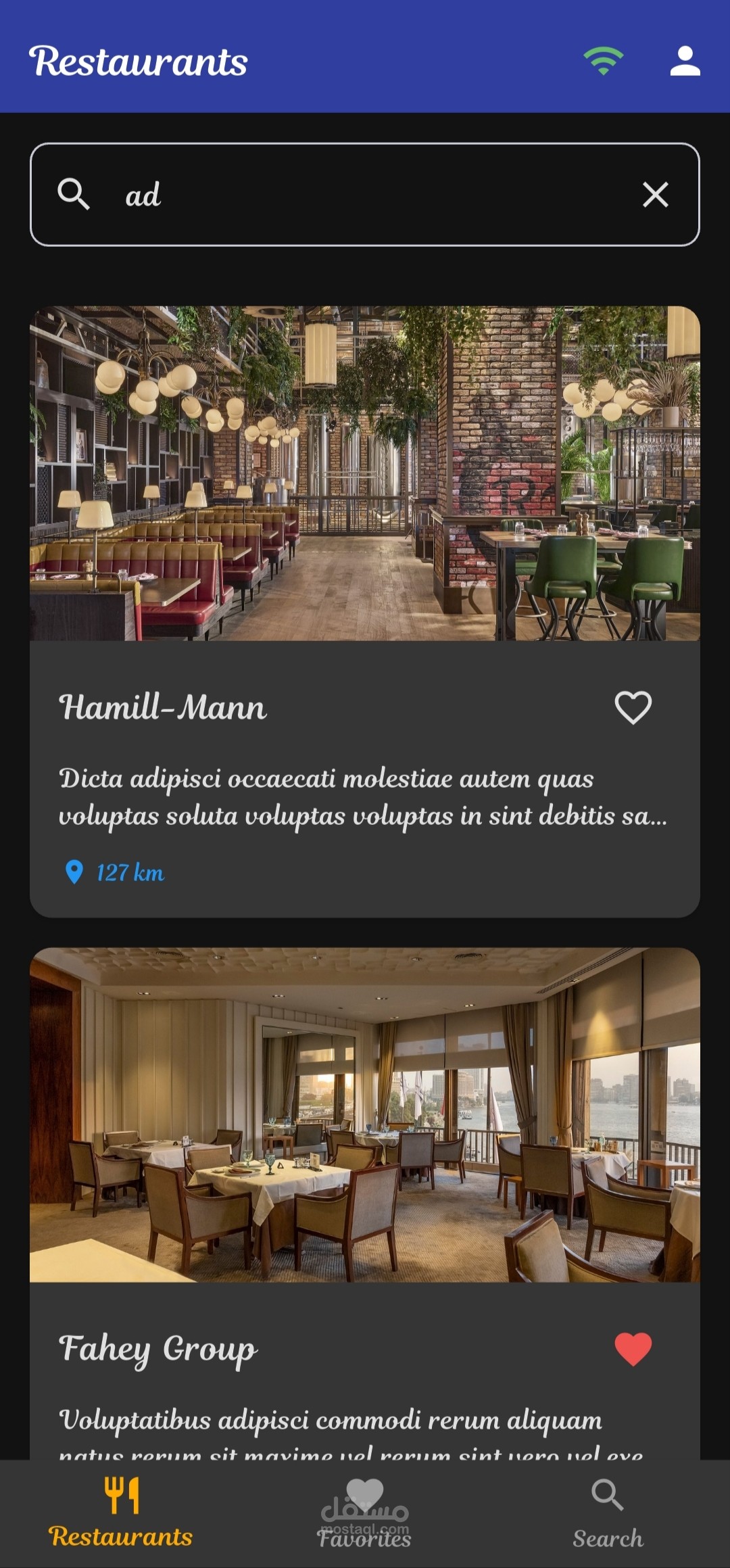730x1568 pixels.
Task: Open the user profile icon
Action: 685,61
